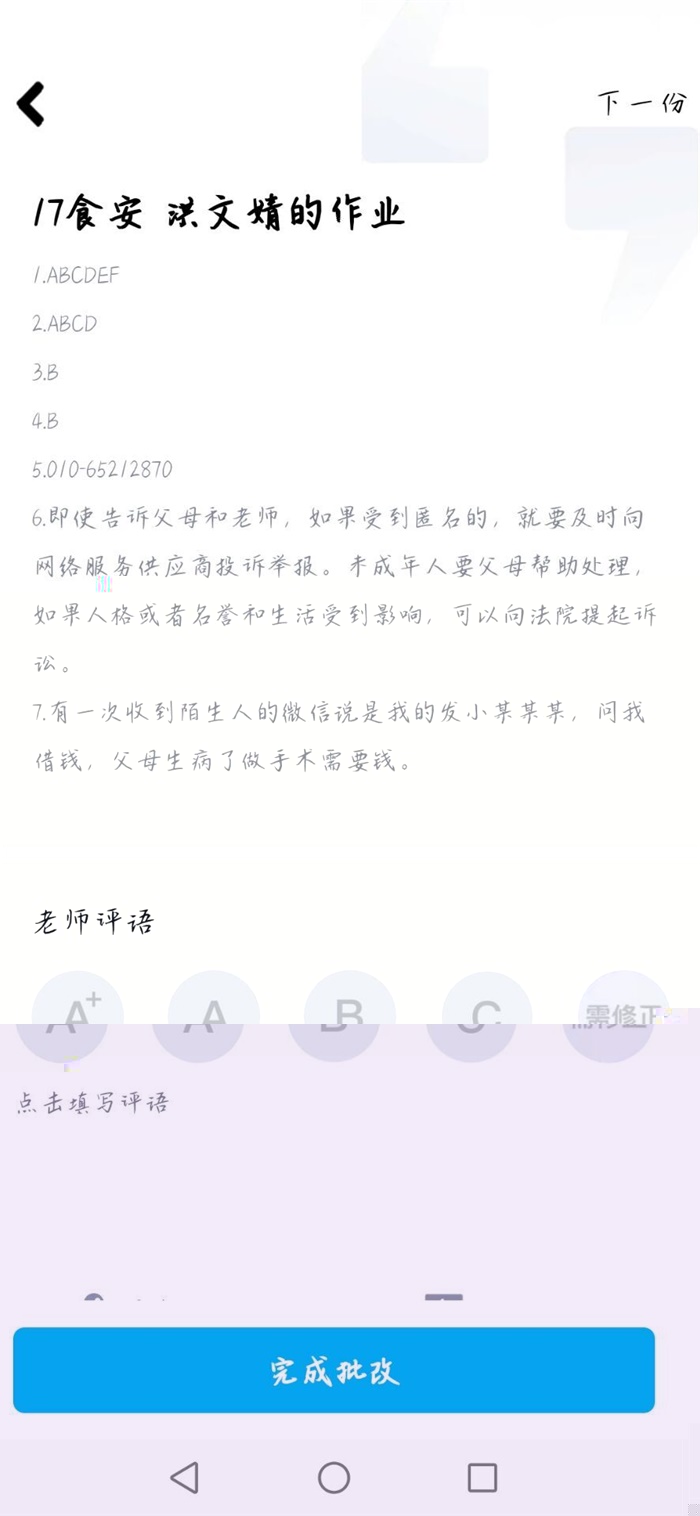Choose grade B for this homework

pos(349,1016)
